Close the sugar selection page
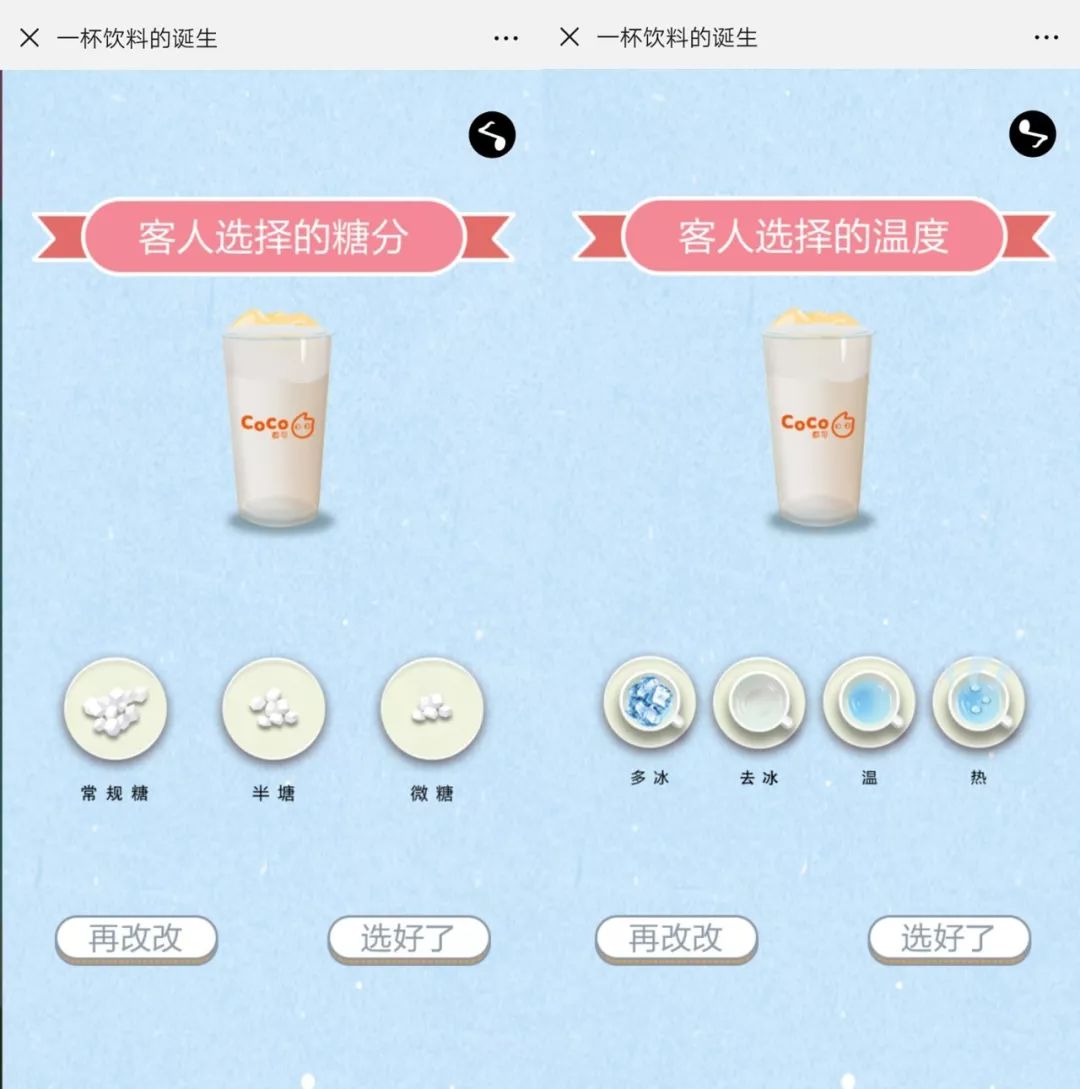This screenshot has height=1089, width=1080. coord(30,38)
